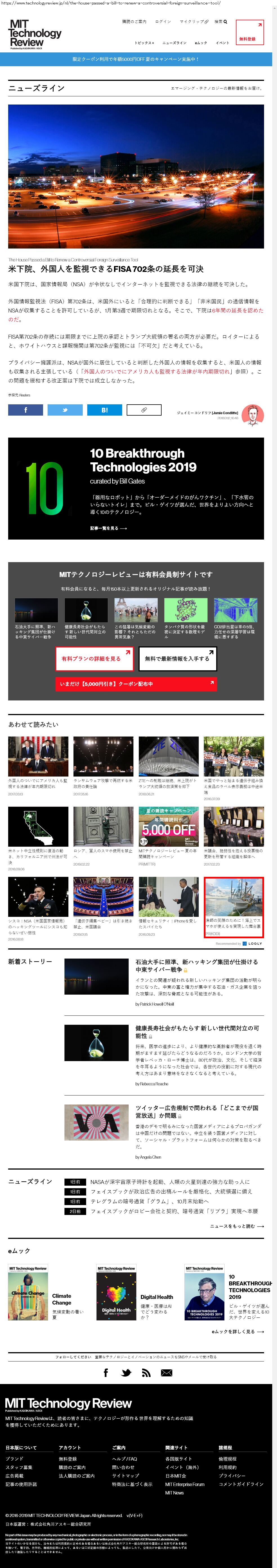Open the 検索 search icon
Viewport: 277px width, 1568px height.
[220, 22]
